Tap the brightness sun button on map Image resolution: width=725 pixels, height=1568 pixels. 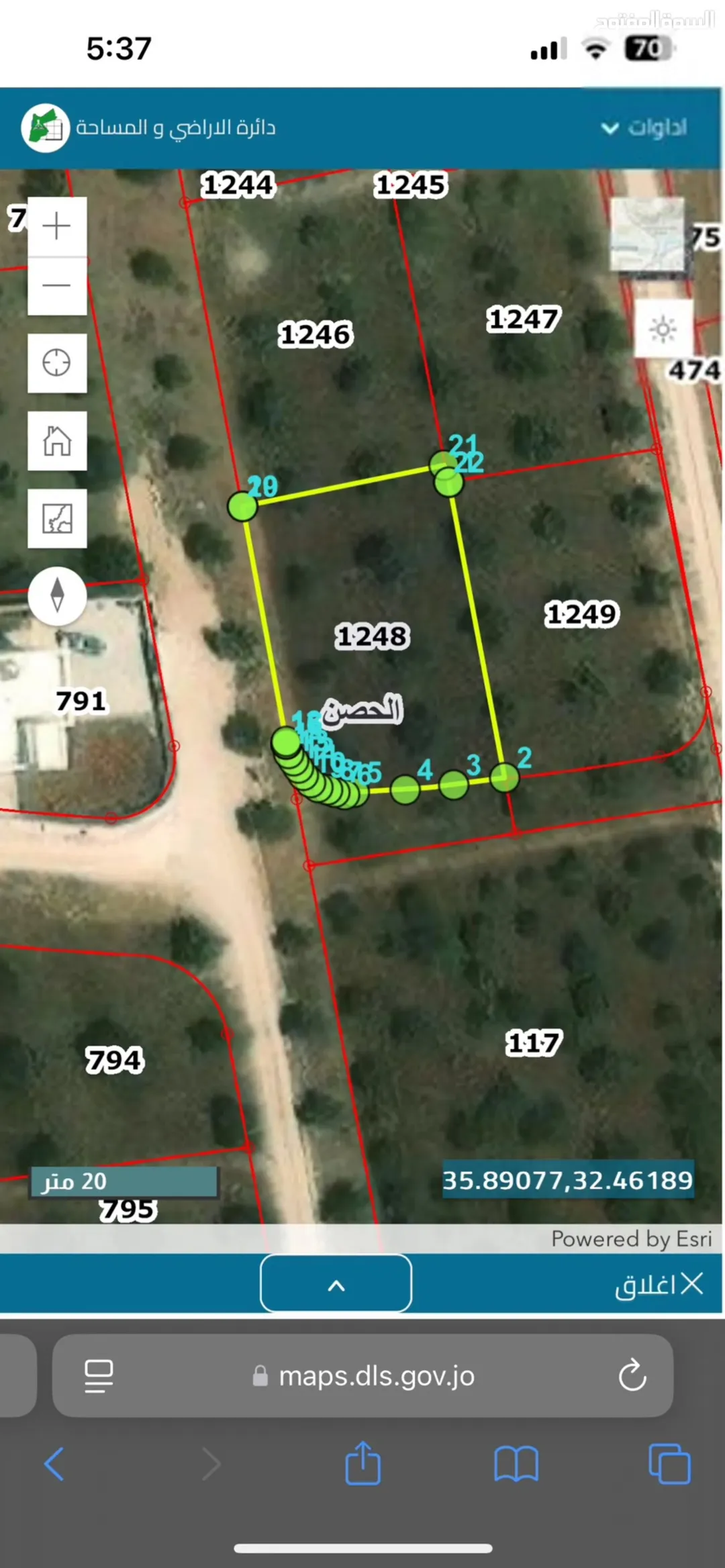[663, 329]
